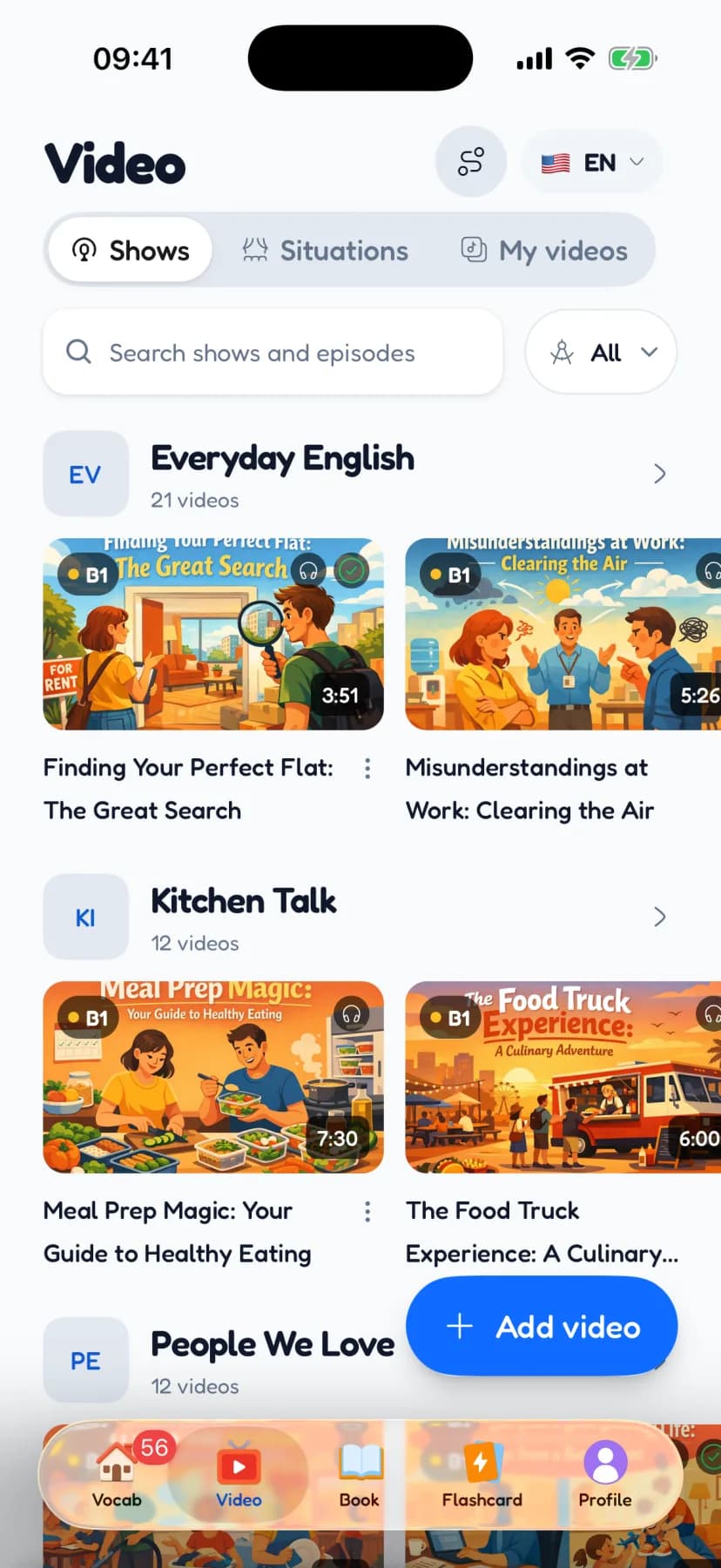721x1568 pixels.
Task: Play The Food Truck Experience video
Action: 563,1077
